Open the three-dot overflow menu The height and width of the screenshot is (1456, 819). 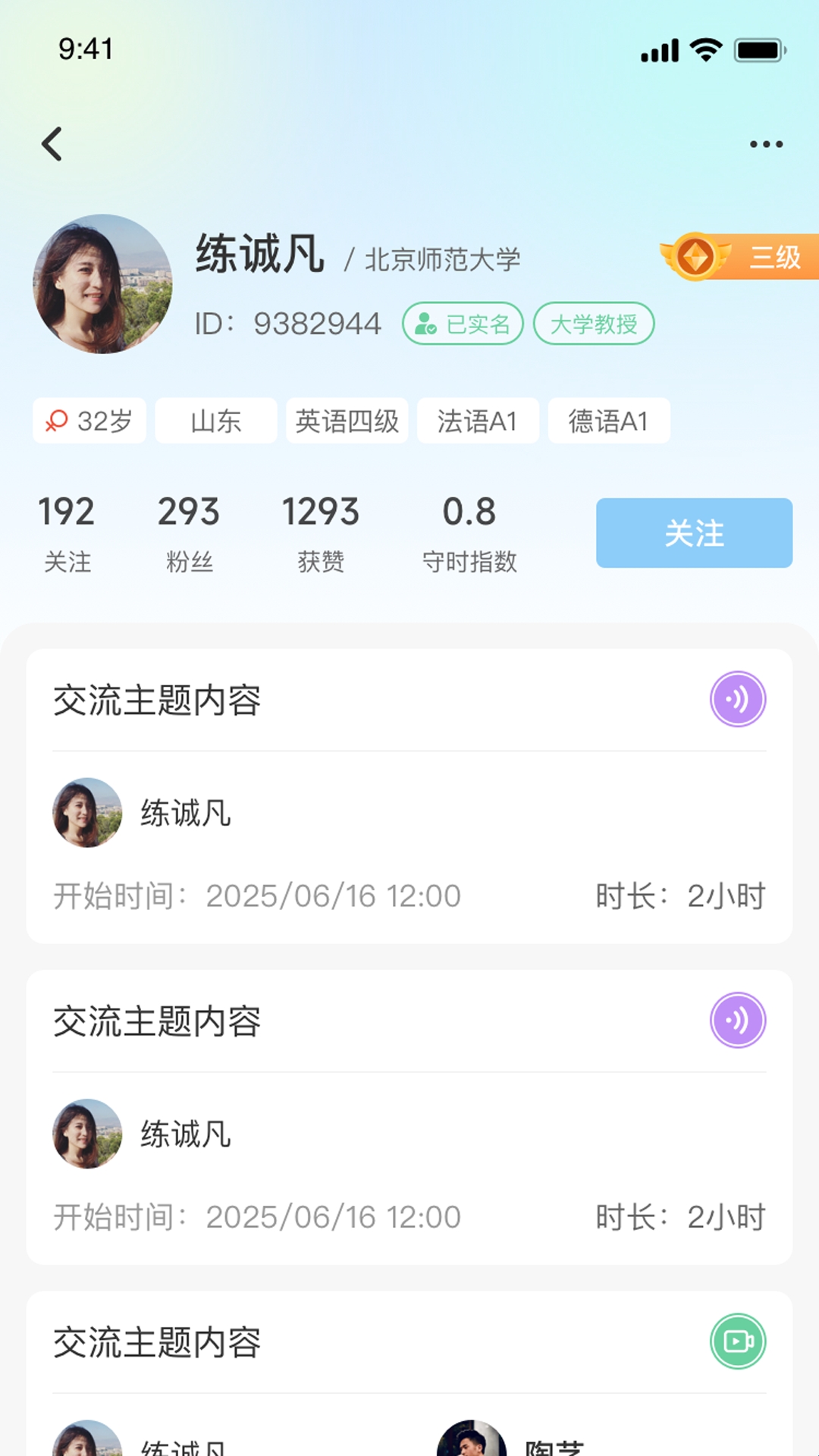pos(766,144)
